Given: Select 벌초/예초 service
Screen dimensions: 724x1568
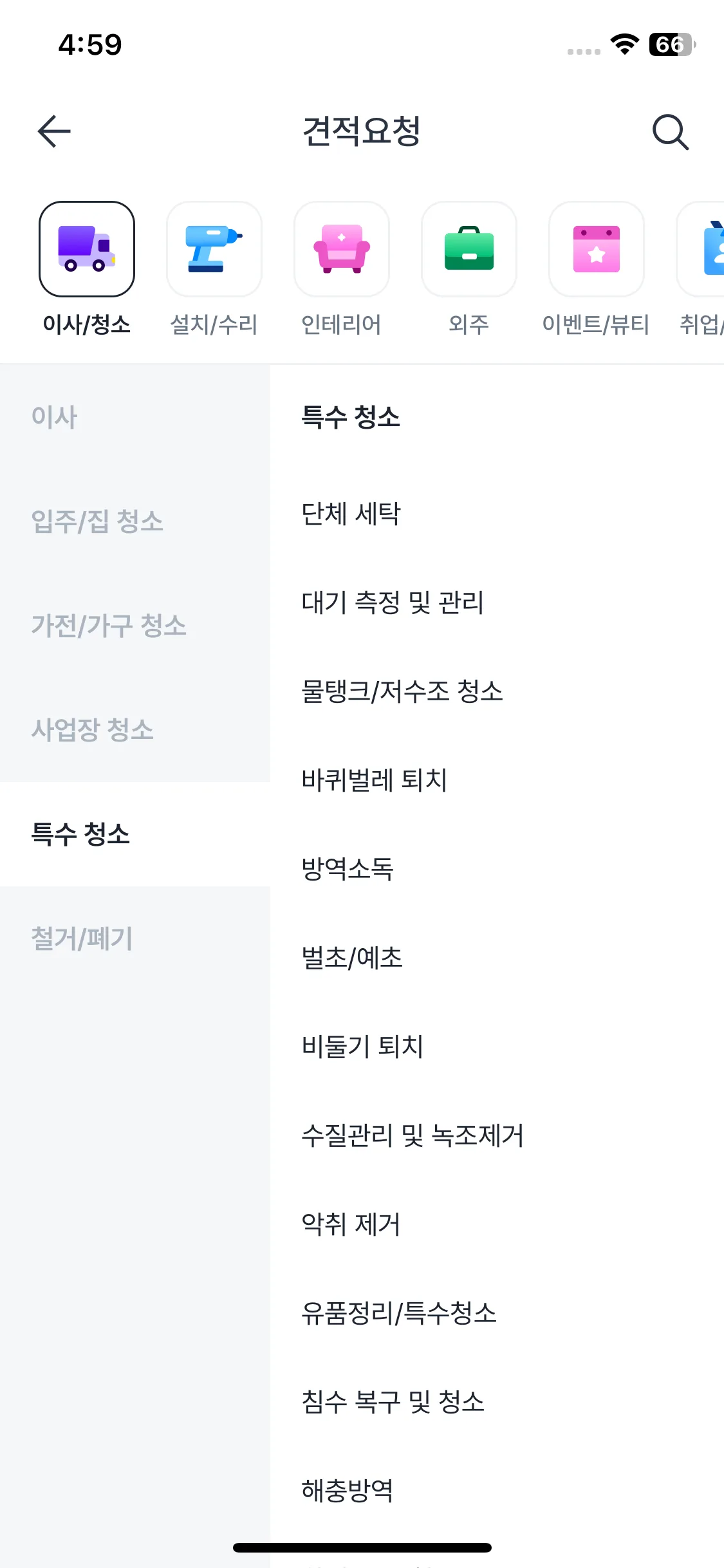Looking at the screenshot, I should (x=497, y=958).
